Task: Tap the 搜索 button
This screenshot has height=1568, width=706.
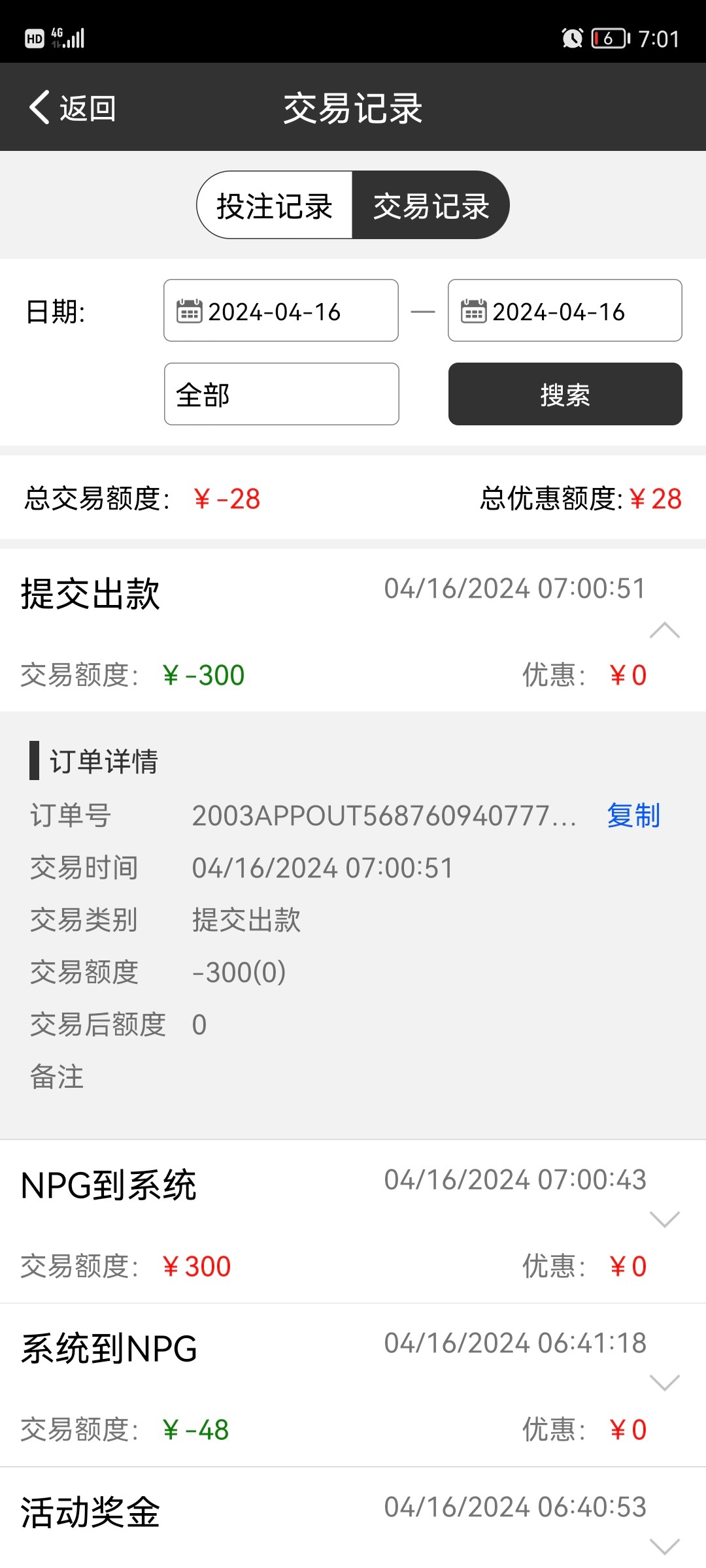Action: tap(565, 395)
